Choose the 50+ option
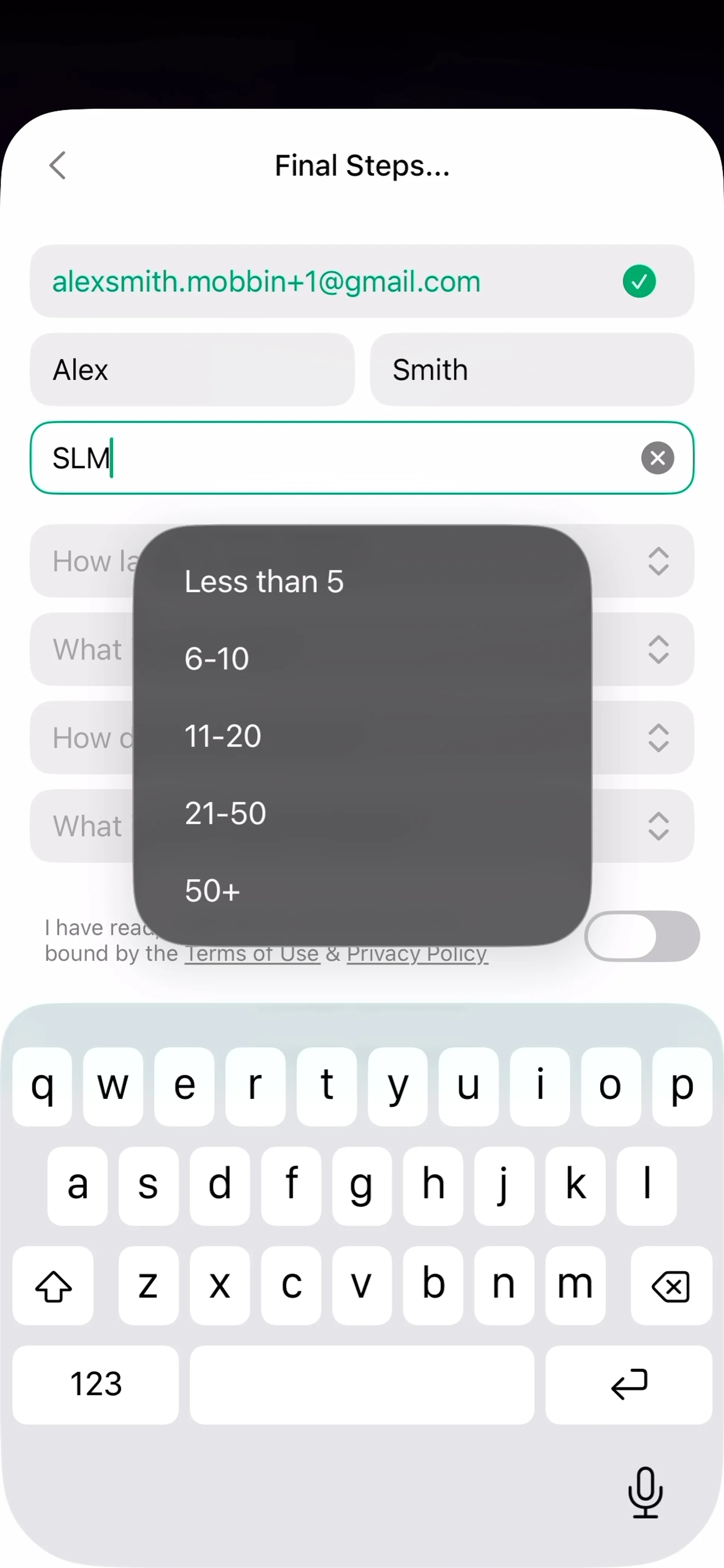The height and width of the screenshot is (1568, 724). click(213, 891)
